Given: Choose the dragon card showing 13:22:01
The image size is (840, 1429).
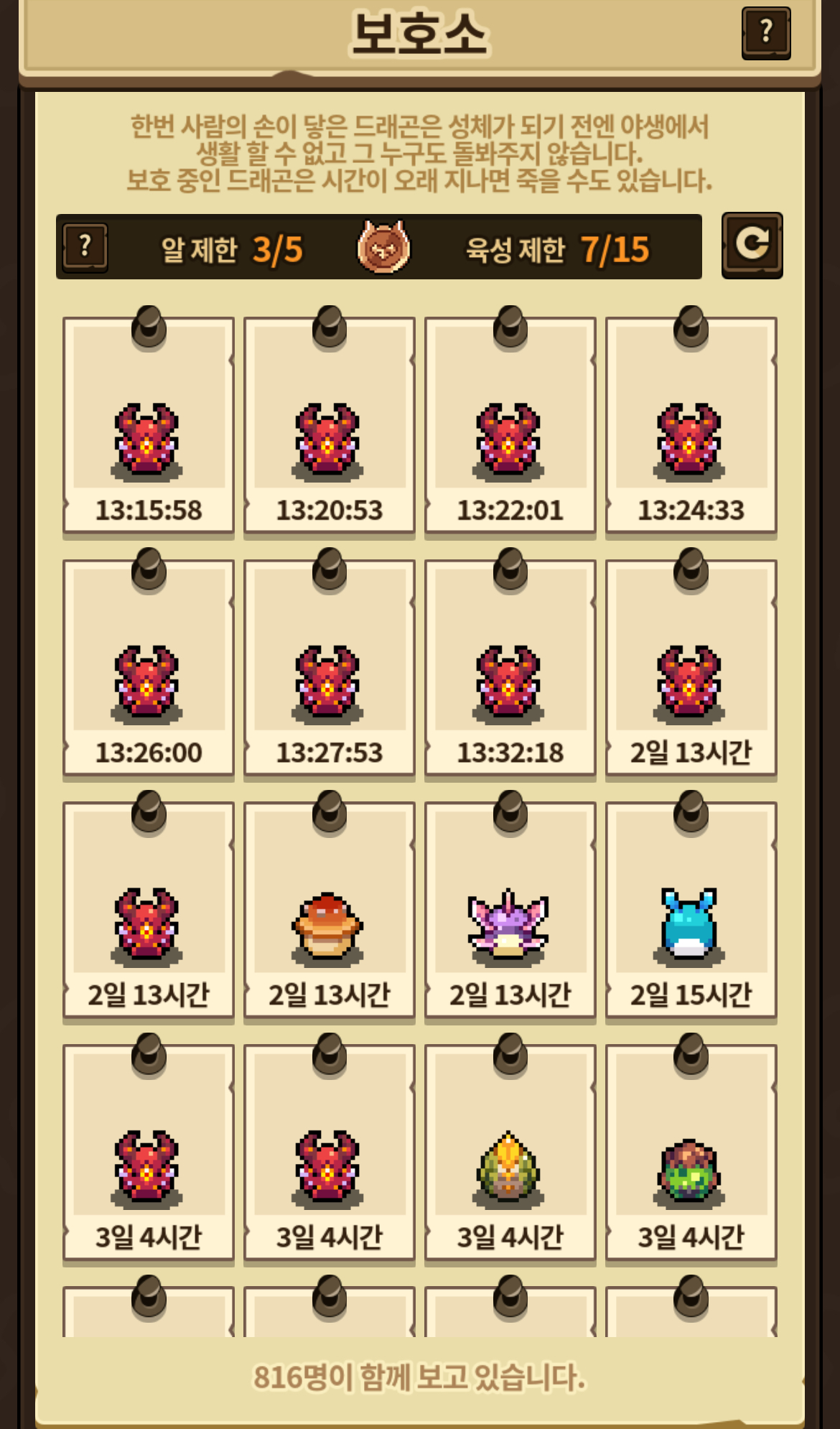Looking at the screenshot, I should coord(510,426).
